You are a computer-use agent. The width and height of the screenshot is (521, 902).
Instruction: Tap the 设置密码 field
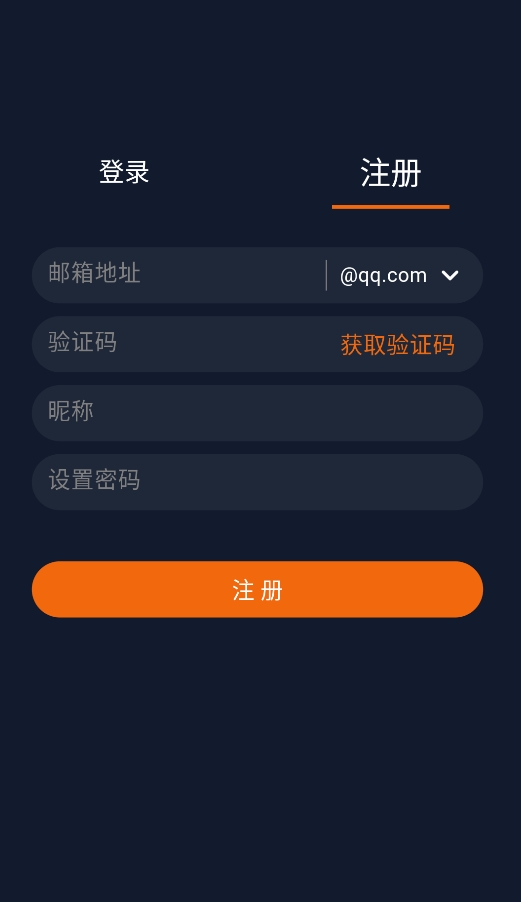point(257,482)
